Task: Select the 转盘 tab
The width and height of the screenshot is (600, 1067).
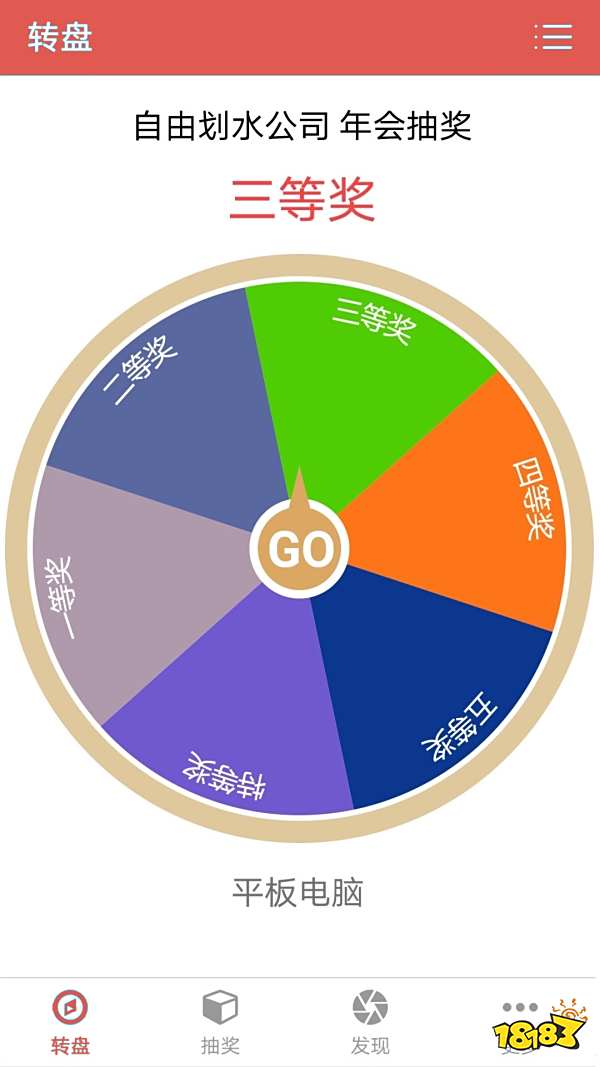Action: (70, 1022)
